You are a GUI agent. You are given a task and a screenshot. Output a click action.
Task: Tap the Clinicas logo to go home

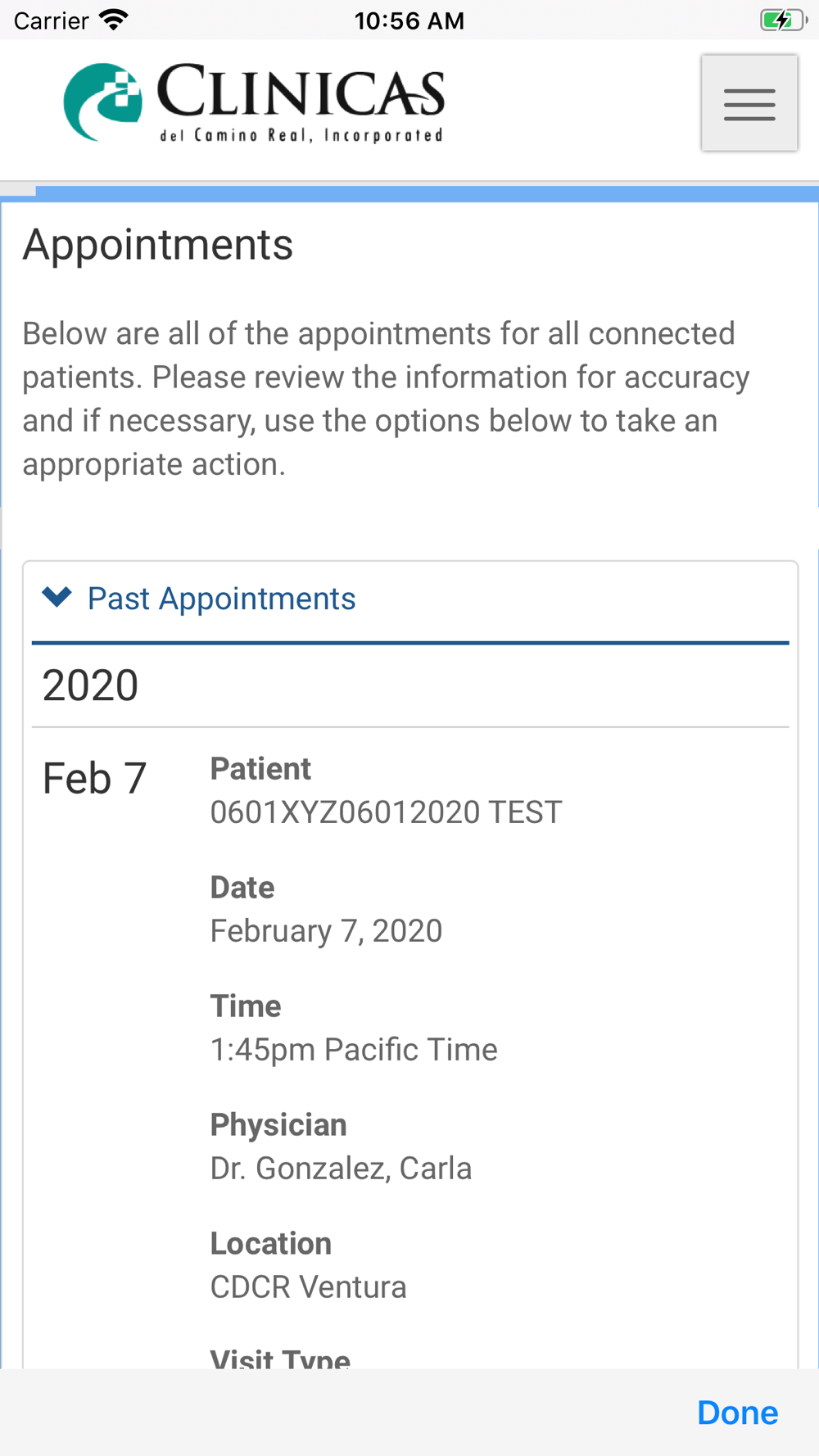point(254,103)
